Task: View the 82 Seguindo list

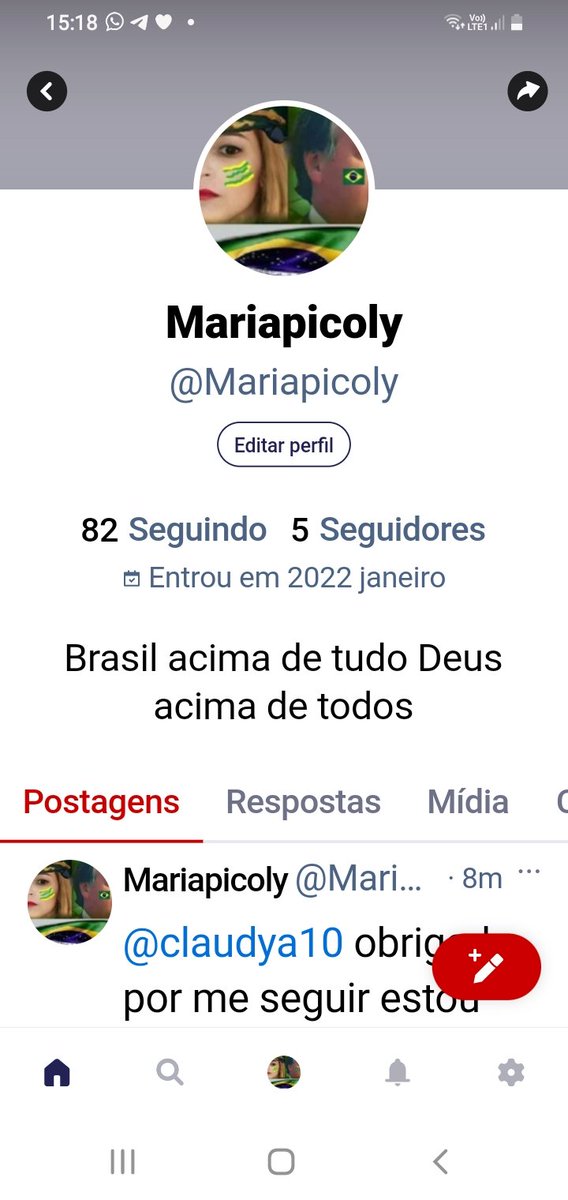Action: tap(174, 530)
